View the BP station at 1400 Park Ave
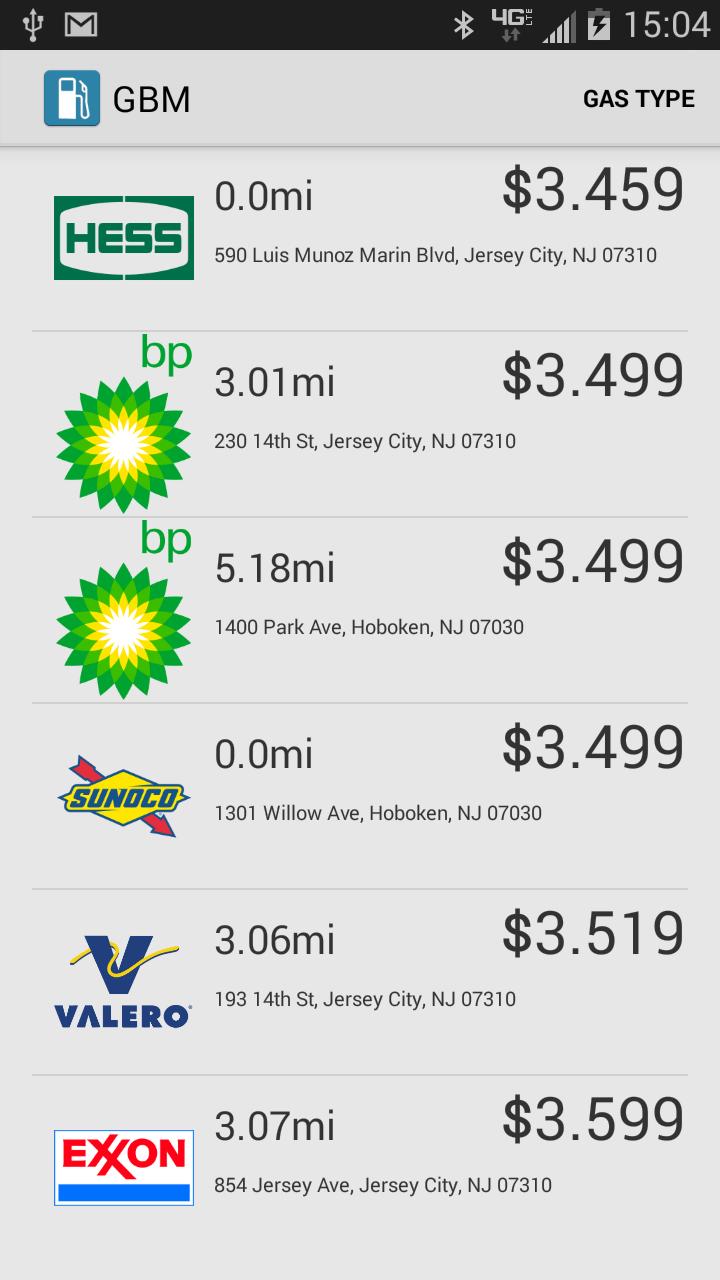The image size is (720, 1280). [x=360, y=610]
